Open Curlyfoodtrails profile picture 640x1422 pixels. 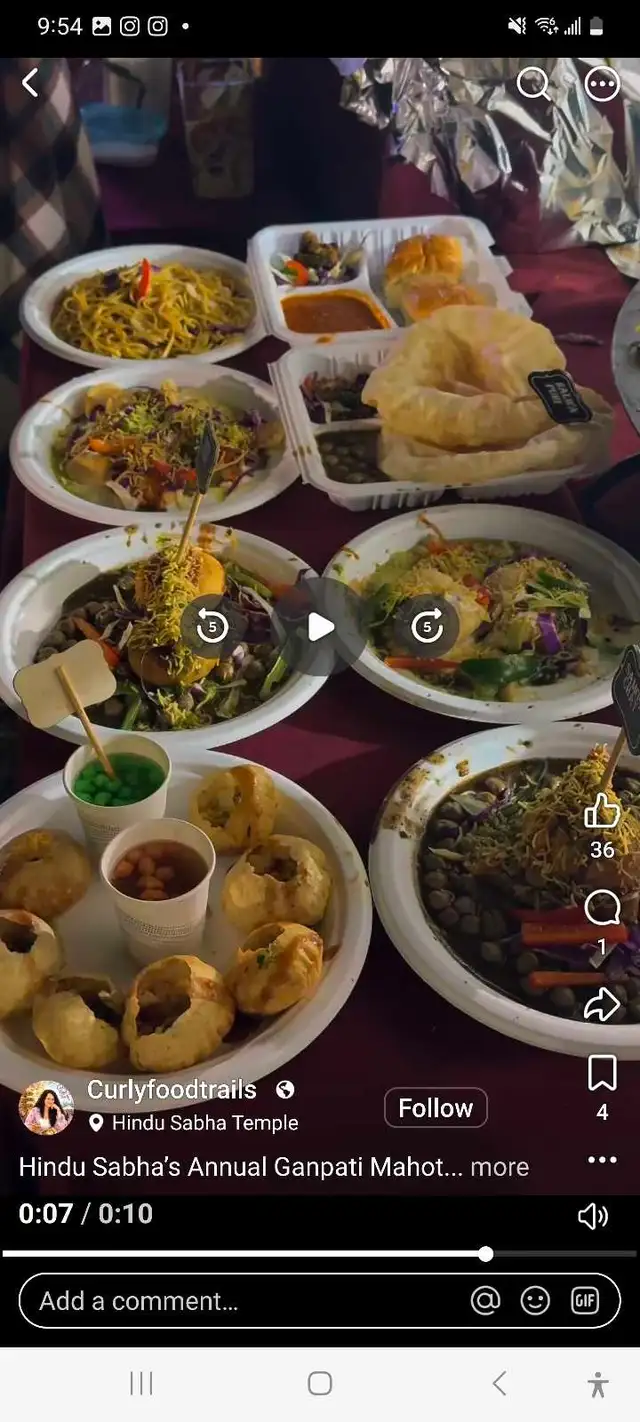click(x=46, y=1107)
